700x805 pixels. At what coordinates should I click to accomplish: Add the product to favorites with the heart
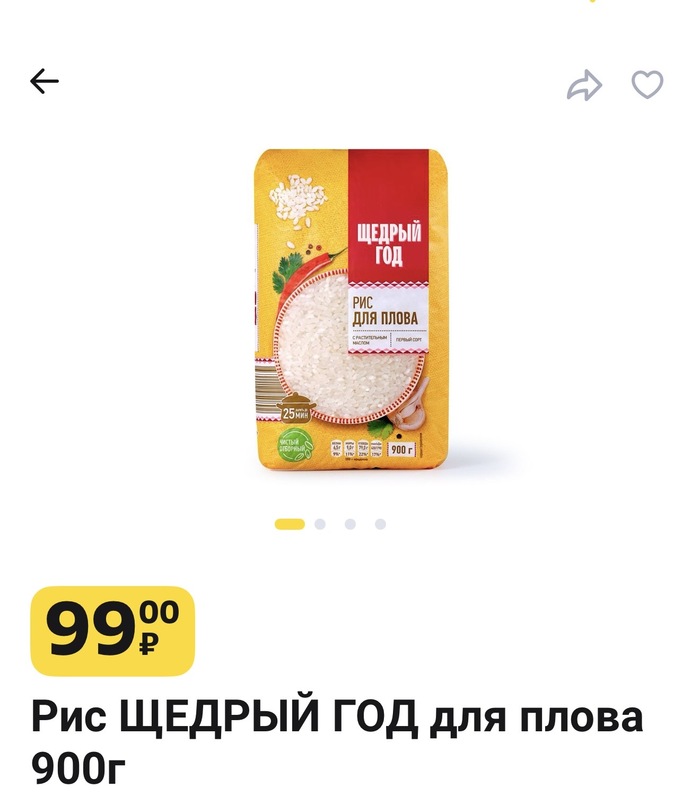(647, 85)
